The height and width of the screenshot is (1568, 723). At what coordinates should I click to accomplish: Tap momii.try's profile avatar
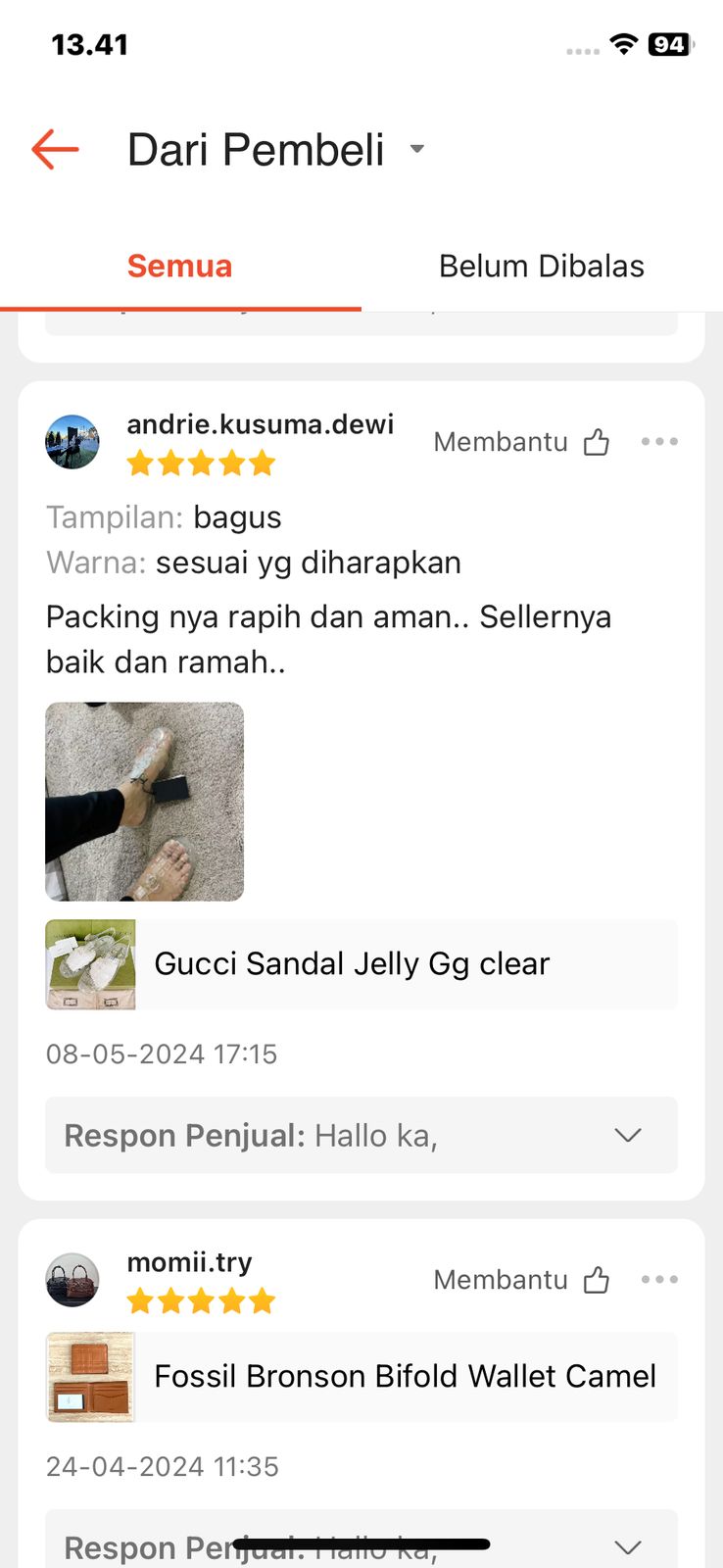(x=72, y=1280)
